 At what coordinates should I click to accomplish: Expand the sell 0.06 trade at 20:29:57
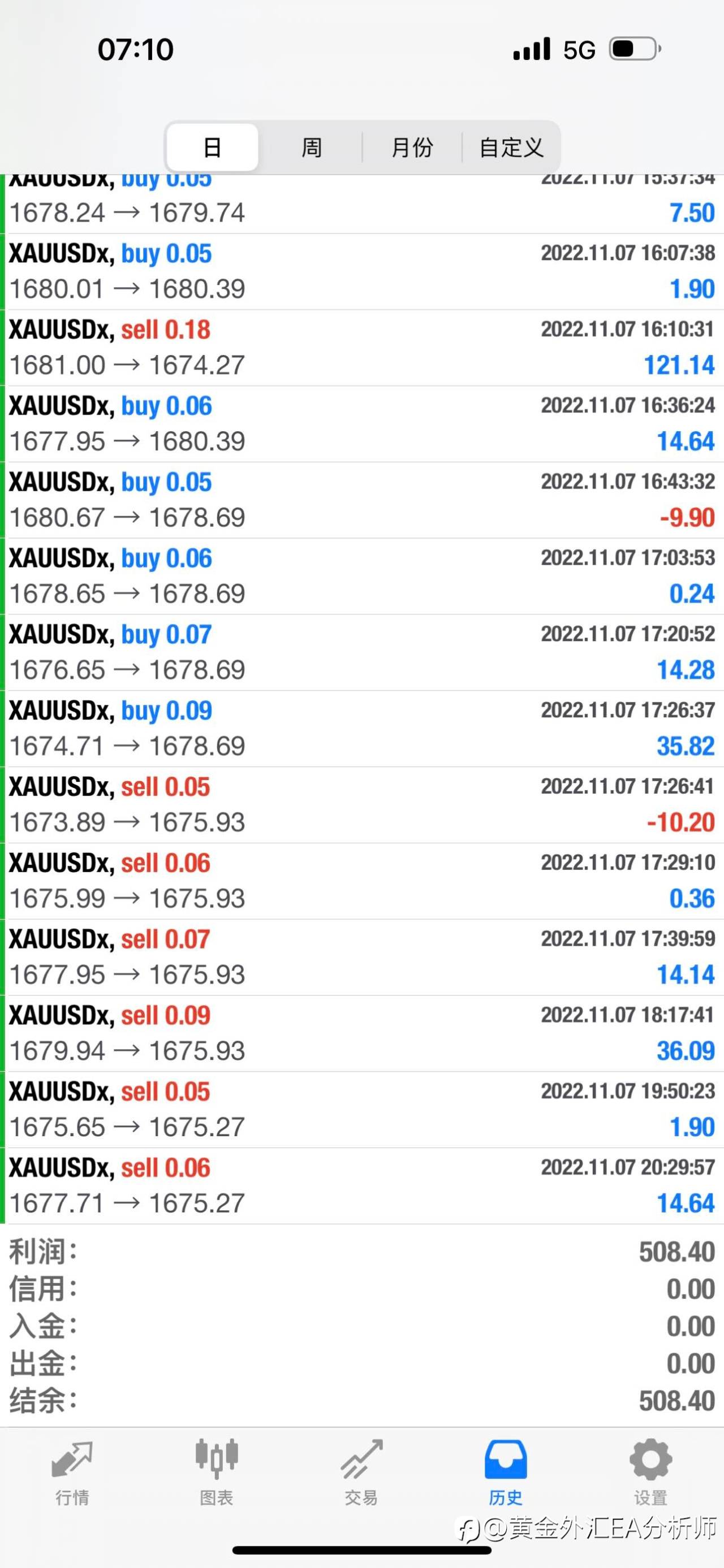361,1186
